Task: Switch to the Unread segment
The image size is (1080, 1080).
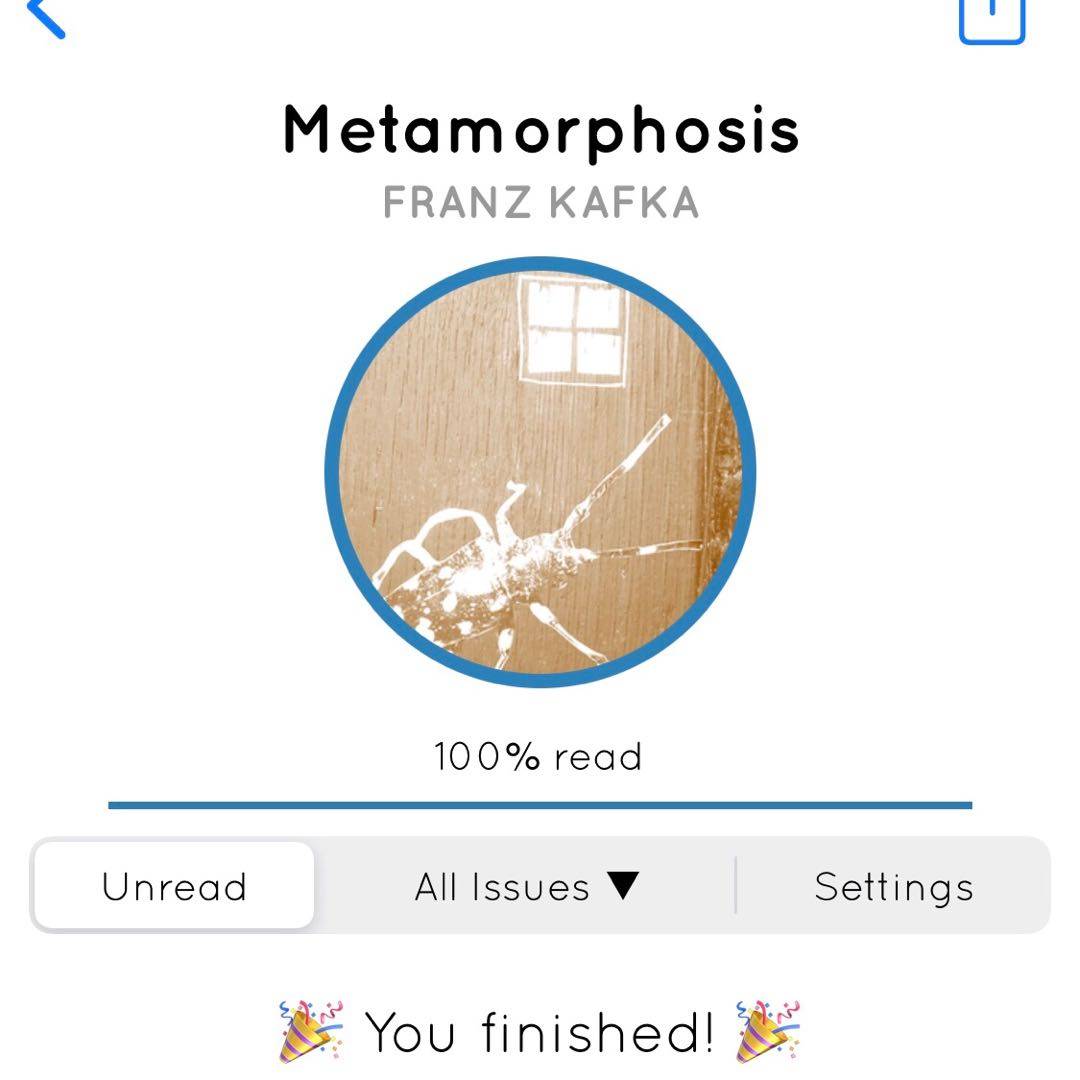Action: (174, 887)
